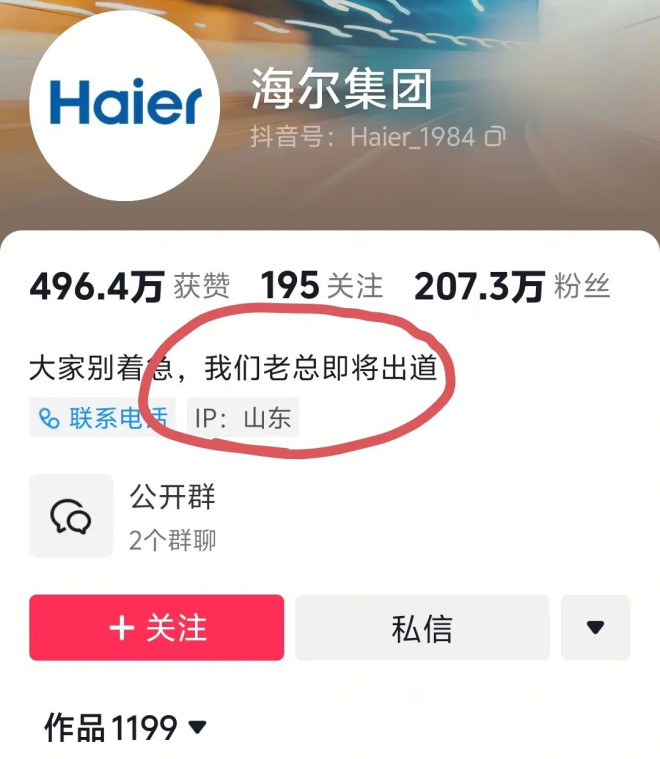Send a private message via 私信

[422, 628]
